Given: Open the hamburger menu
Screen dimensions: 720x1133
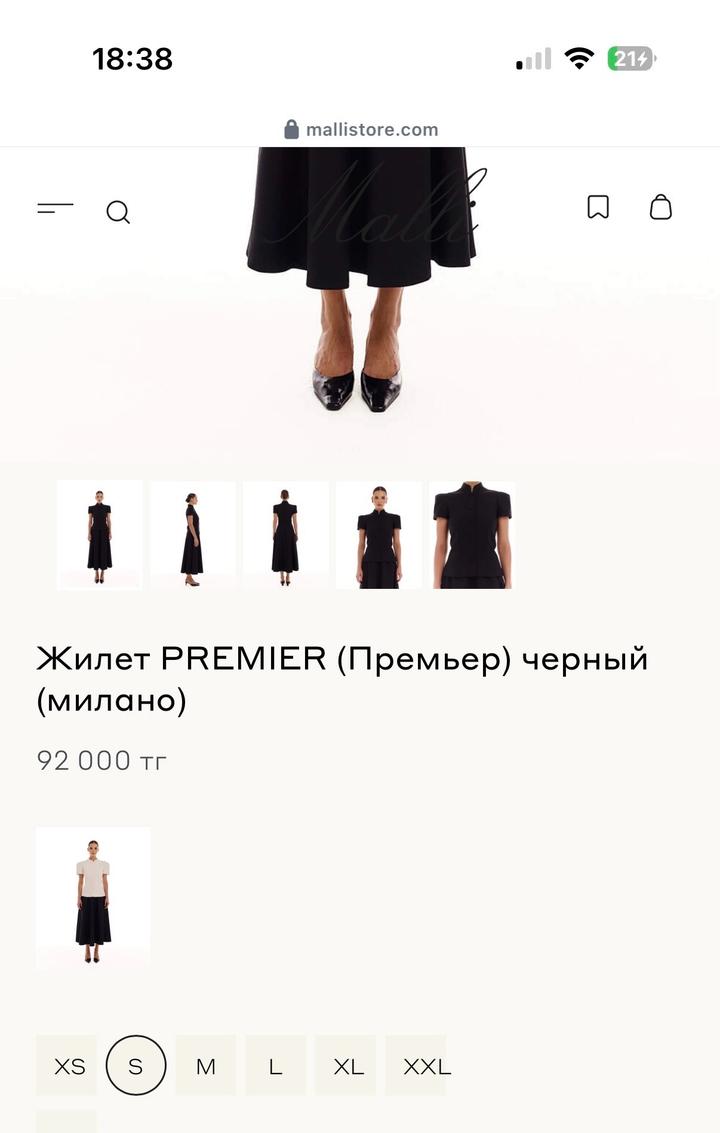Looking at the screenshot, I should click(56, 208).
